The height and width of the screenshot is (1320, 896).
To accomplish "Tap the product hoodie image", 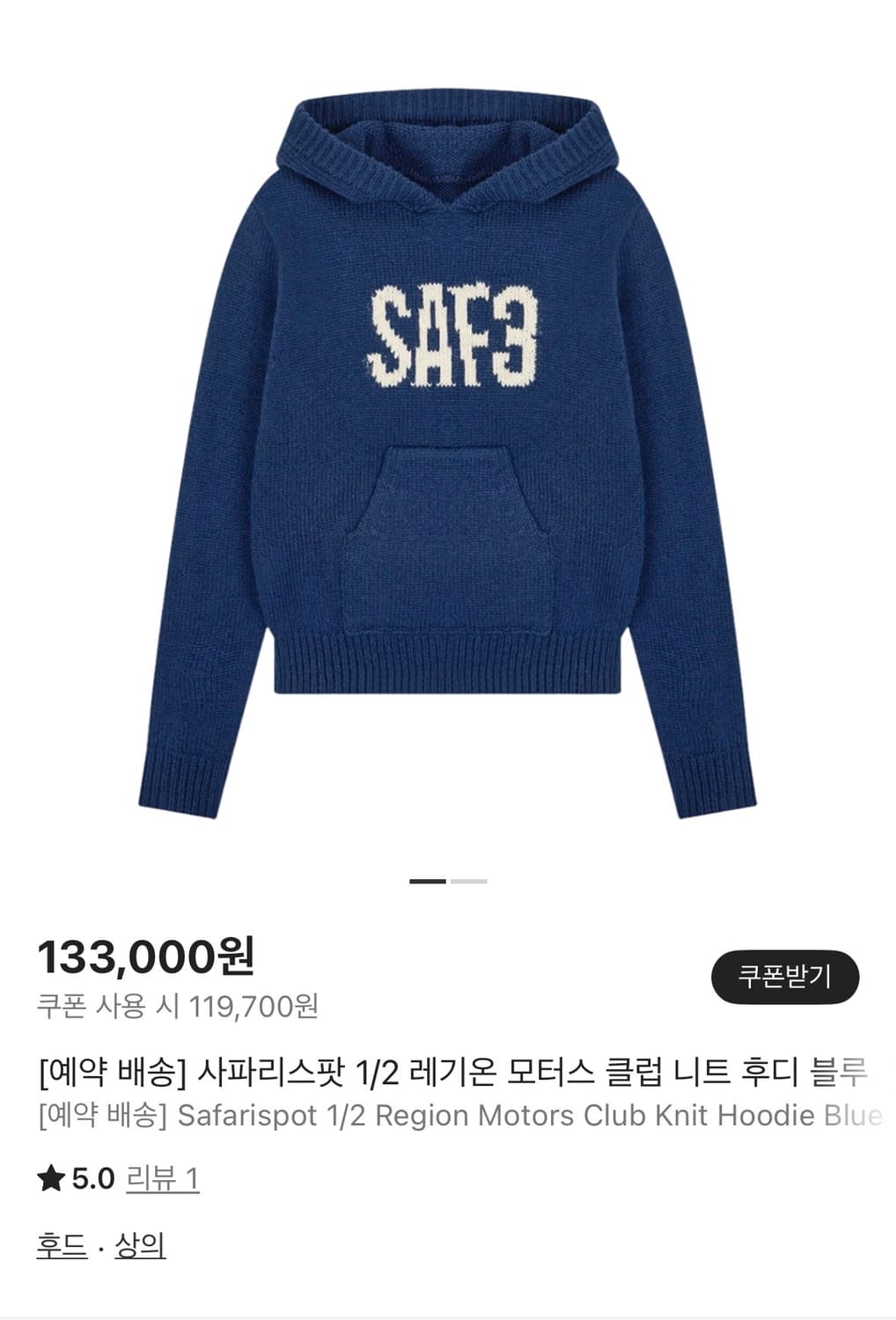I will pyautogui.click(x=448, y=440).
